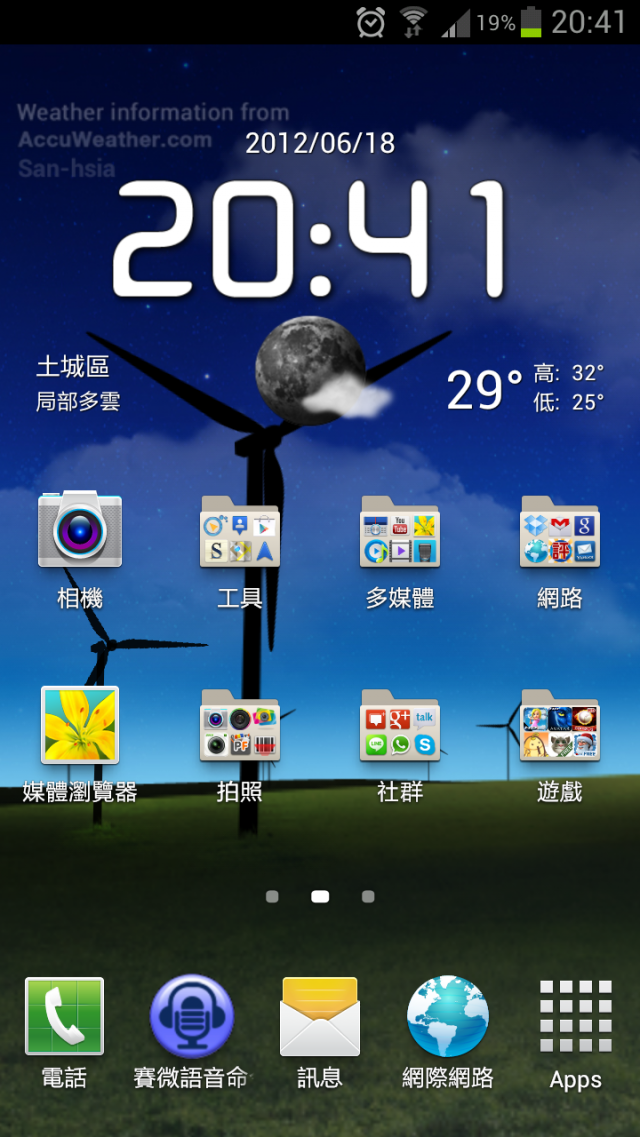The image size is (640, 1138).
Task: Open 賽微語音命 voice command app
Action: click(191, 1017)
